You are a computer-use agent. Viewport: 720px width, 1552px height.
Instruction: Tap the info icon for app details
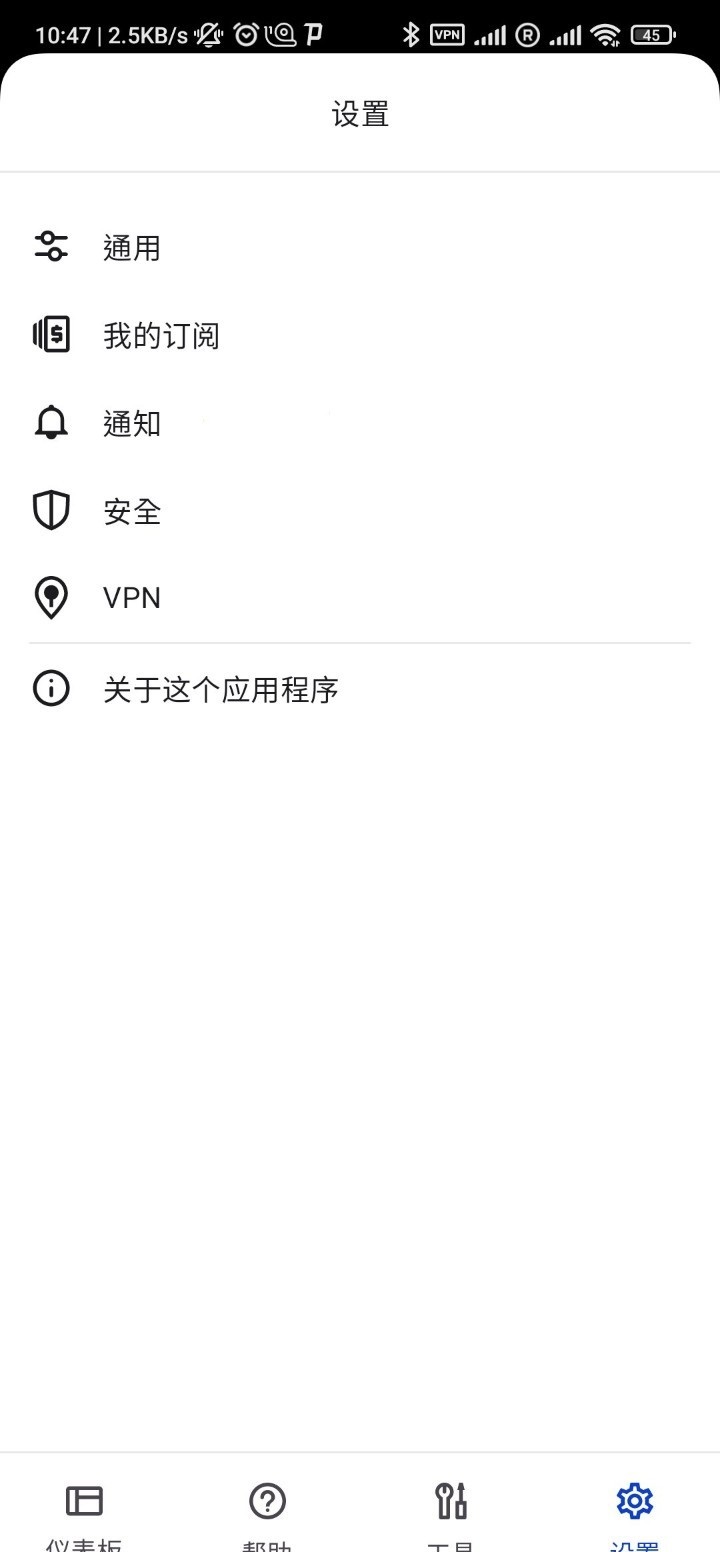point(51,688)
